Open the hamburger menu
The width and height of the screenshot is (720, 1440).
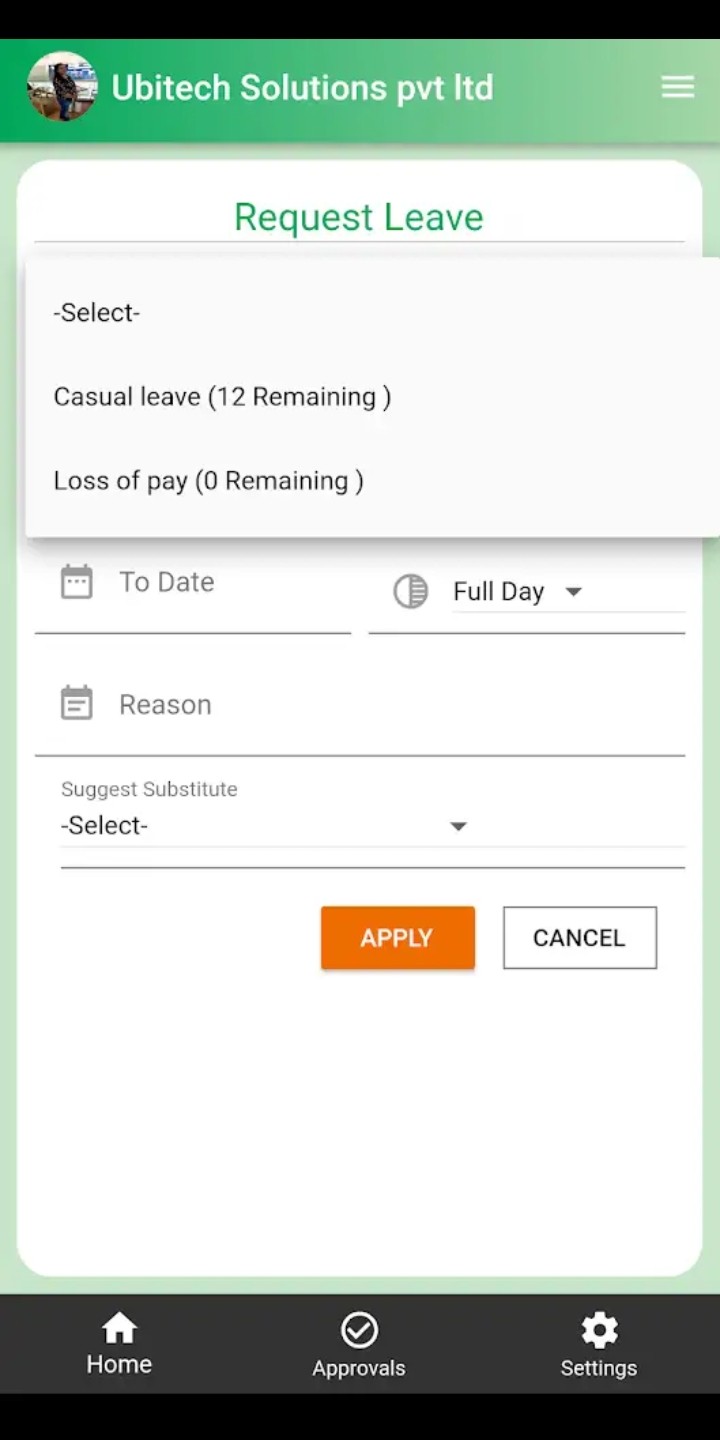click(677, 88)
